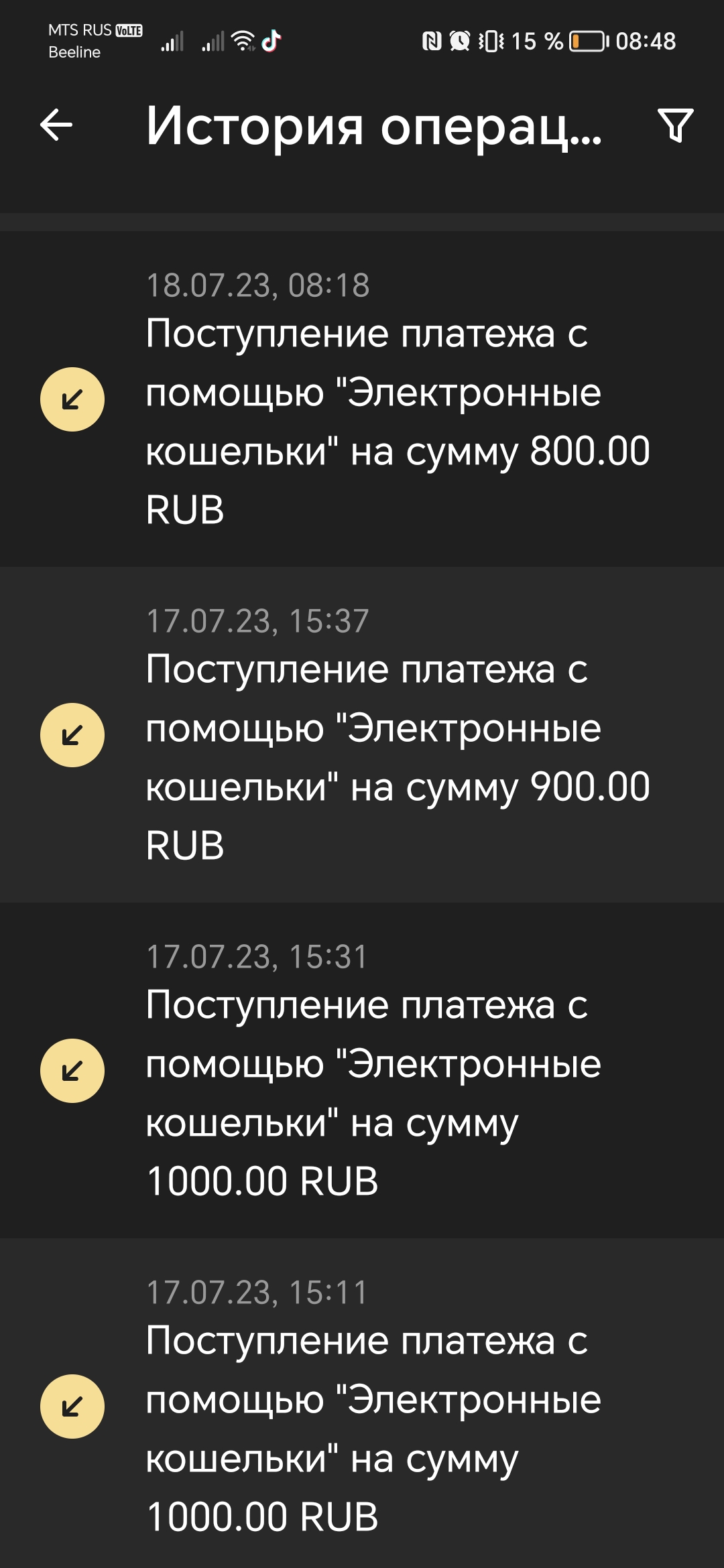The height and width of the screenshot is (1568, 724).
Task: Open the filter for operations
Action: [675, 125]
